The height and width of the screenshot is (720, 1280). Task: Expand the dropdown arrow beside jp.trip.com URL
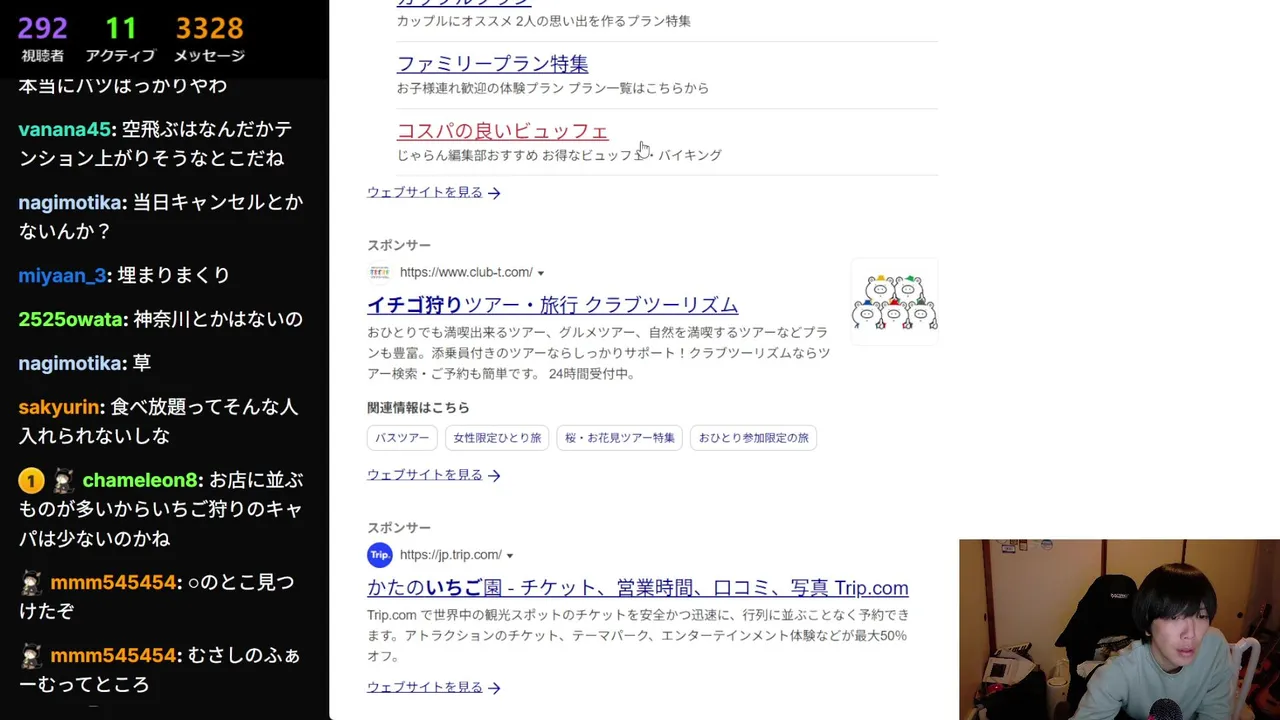pos(510,556)
